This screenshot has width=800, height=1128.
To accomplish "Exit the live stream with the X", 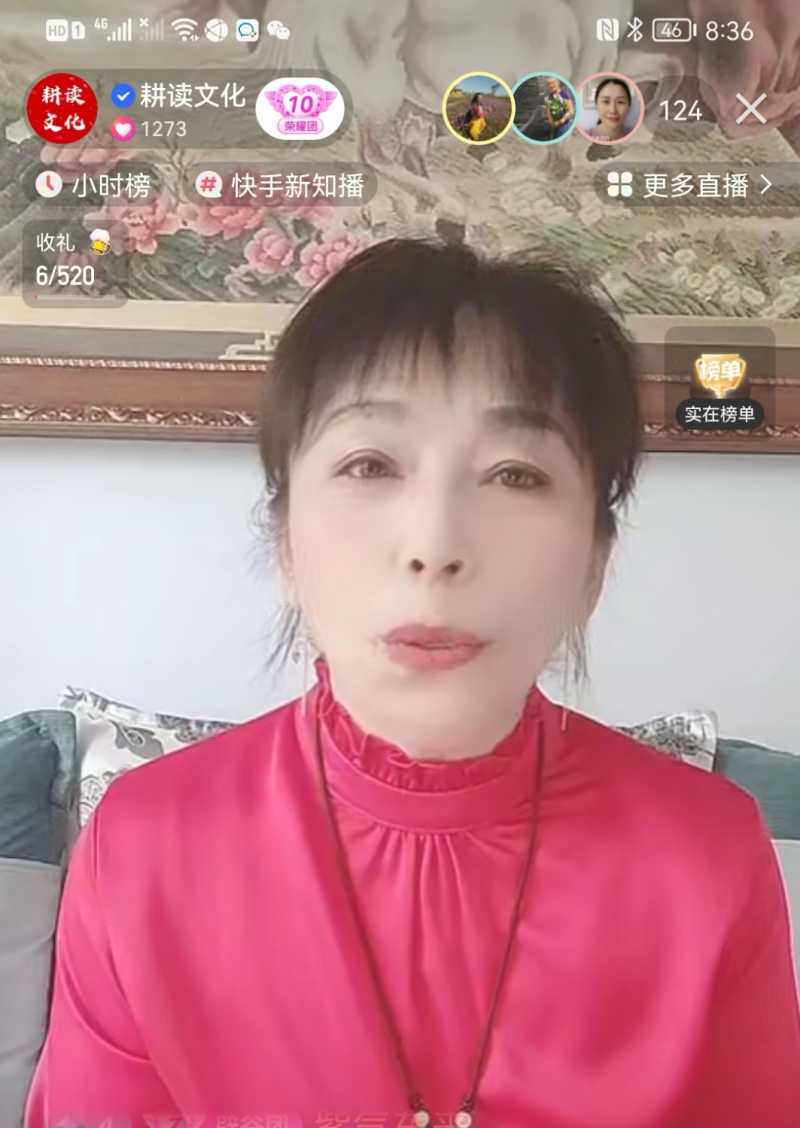I will tap(752, 110).
